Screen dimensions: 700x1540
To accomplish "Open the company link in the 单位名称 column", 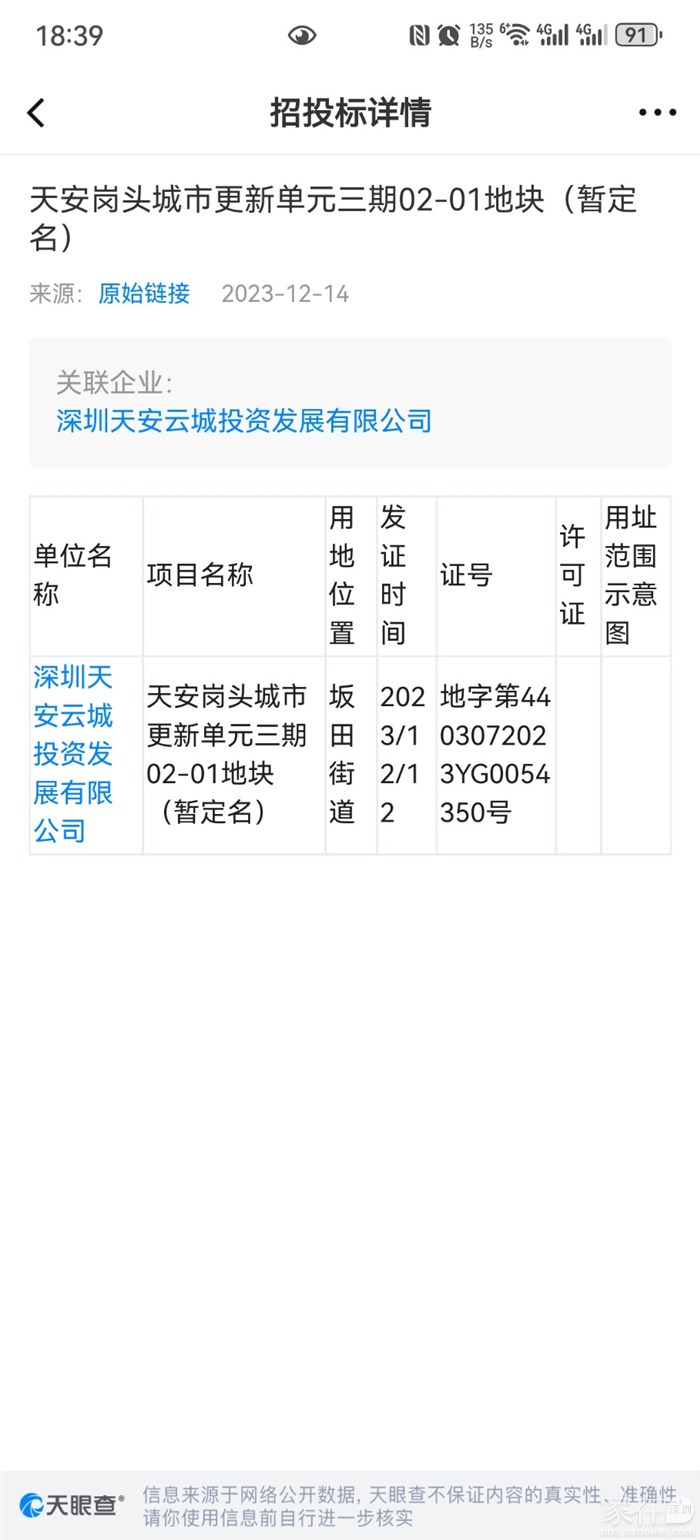I will (x=74, y=754).
